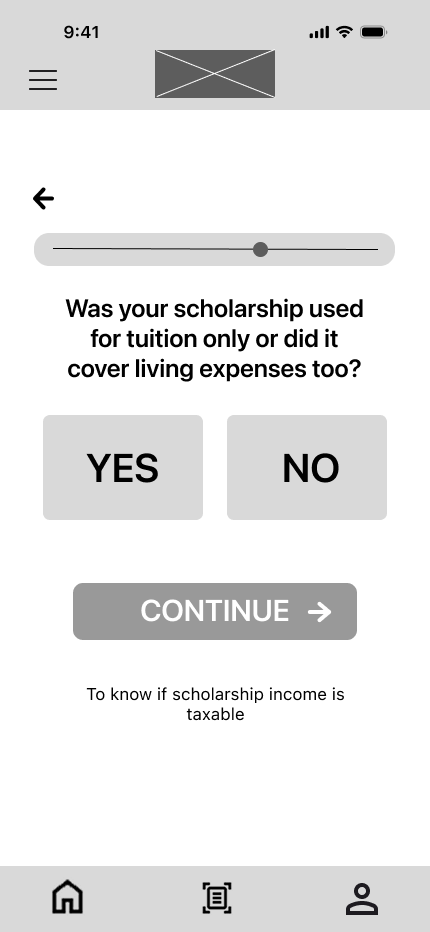Image resolution: width=430 pixels, height=932 pixels.
Task: Open the hamburger menu
Action: (43, 80)
